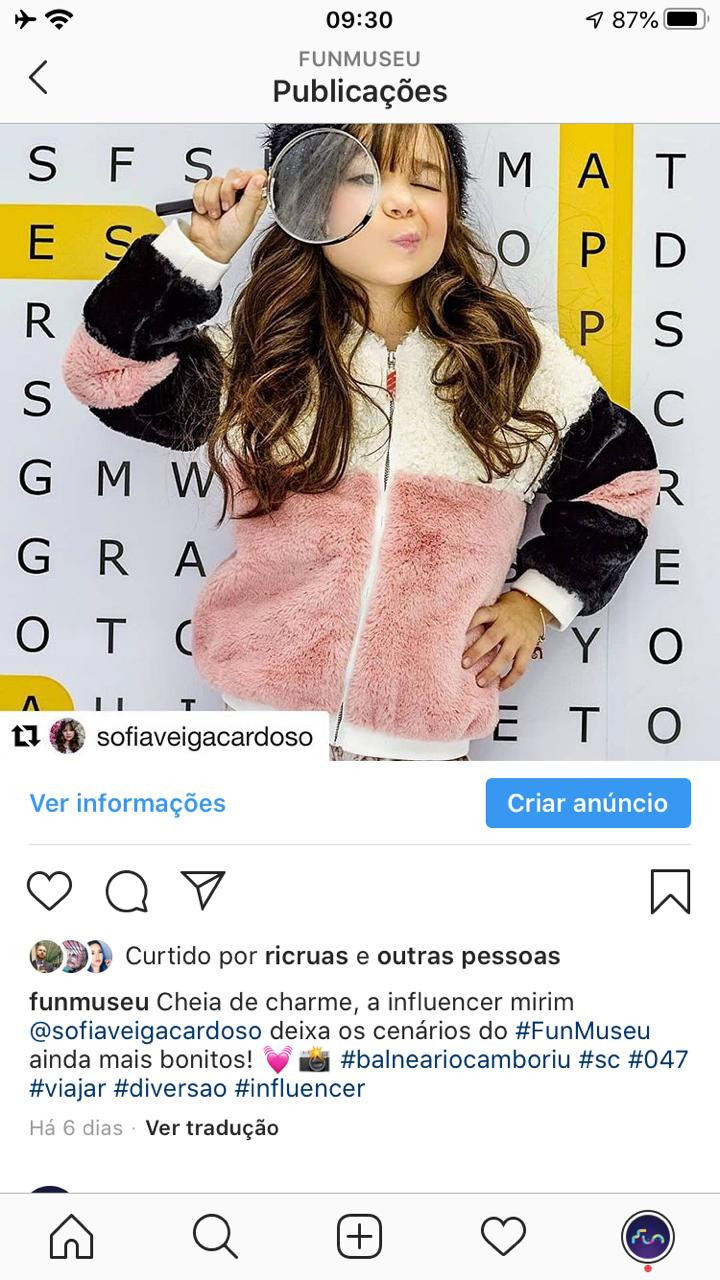Switch to the Search tab

(215, 1237)
